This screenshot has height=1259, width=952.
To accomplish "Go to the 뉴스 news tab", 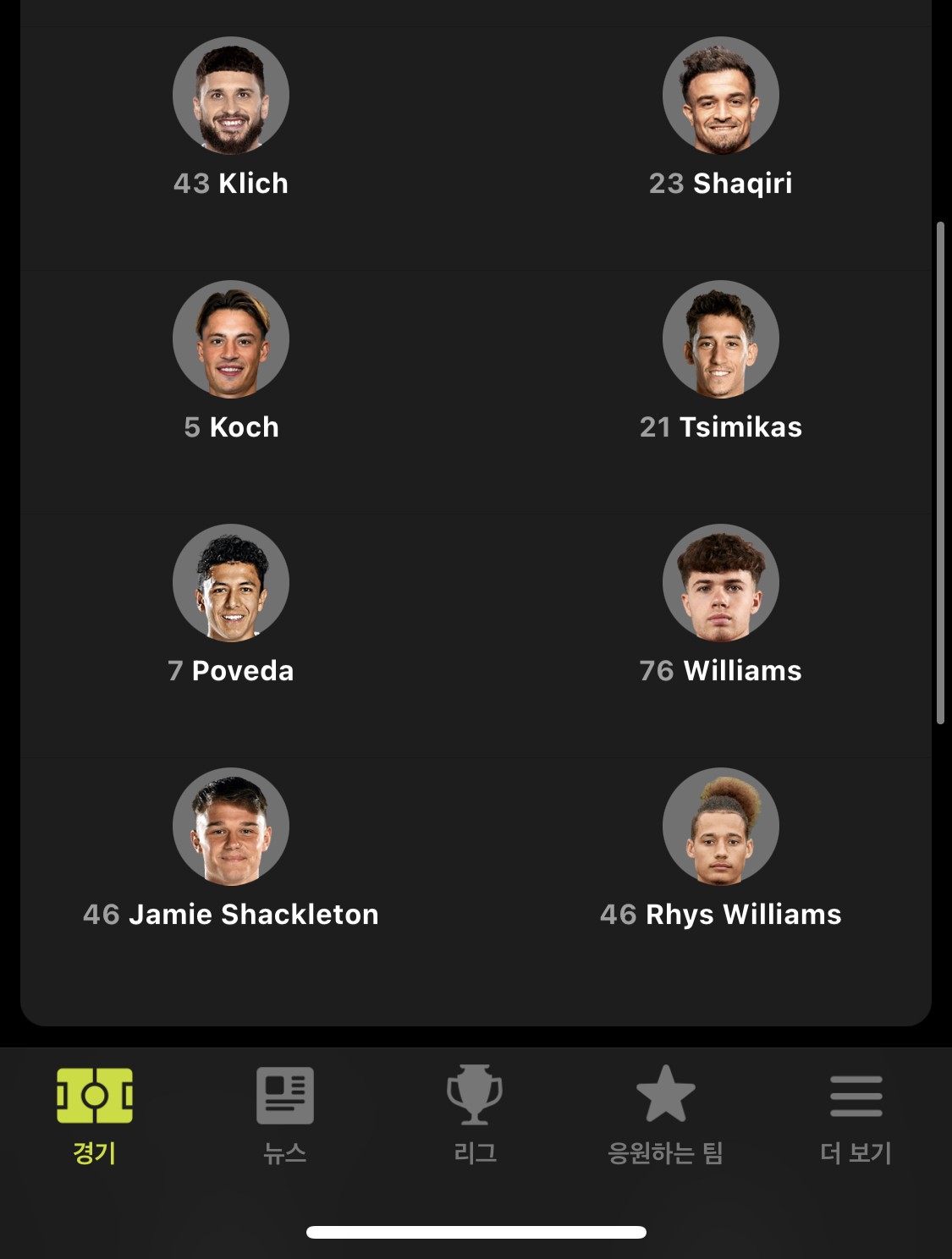I will pyautogui.click(x=284, y=1114).
